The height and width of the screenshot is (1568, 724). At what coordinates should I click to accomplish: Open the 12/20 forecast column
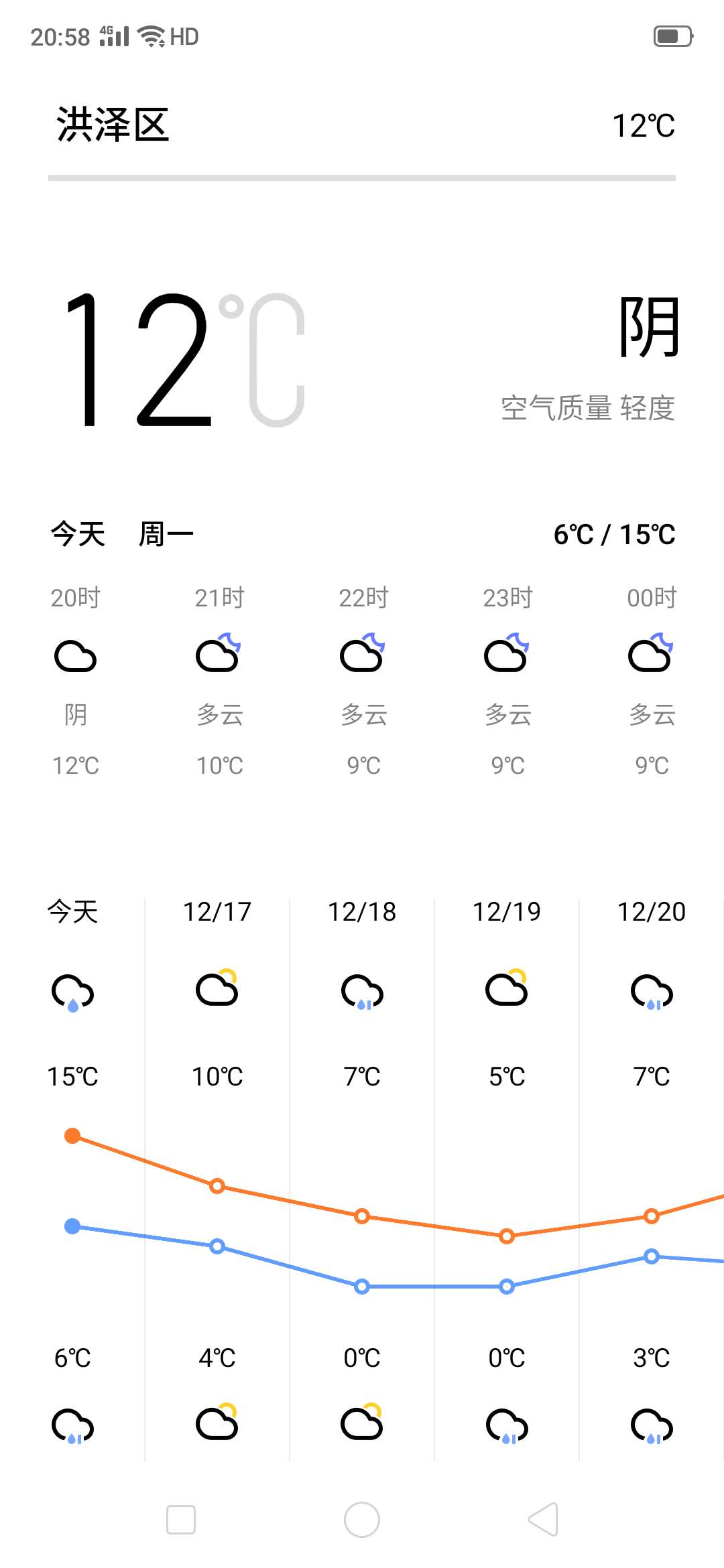[x=652, y=1179]
